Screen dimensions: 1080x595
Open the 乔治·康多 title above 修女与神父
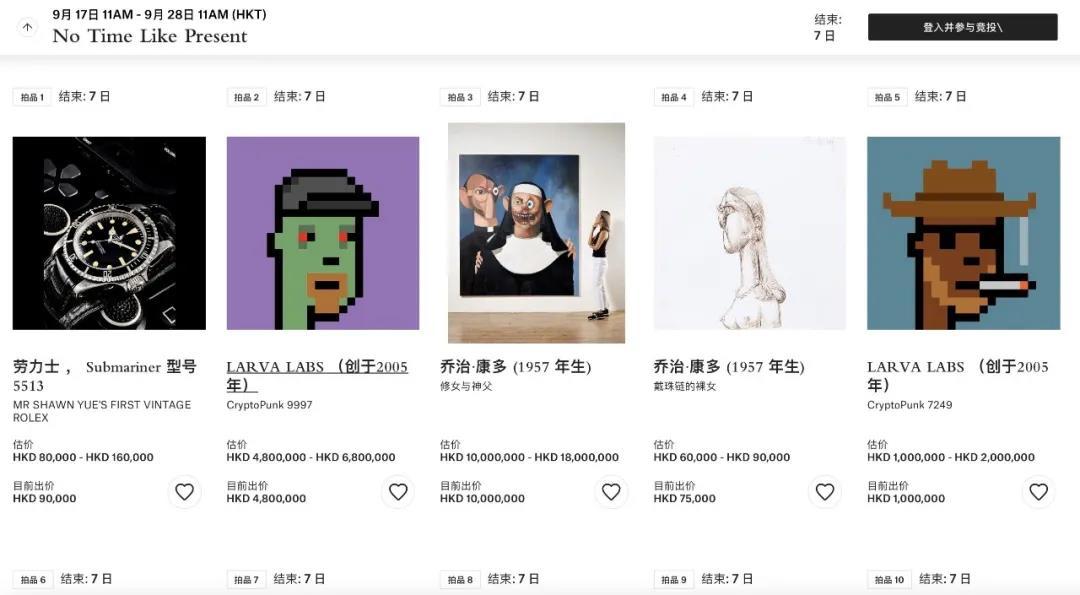coord(515,367)
